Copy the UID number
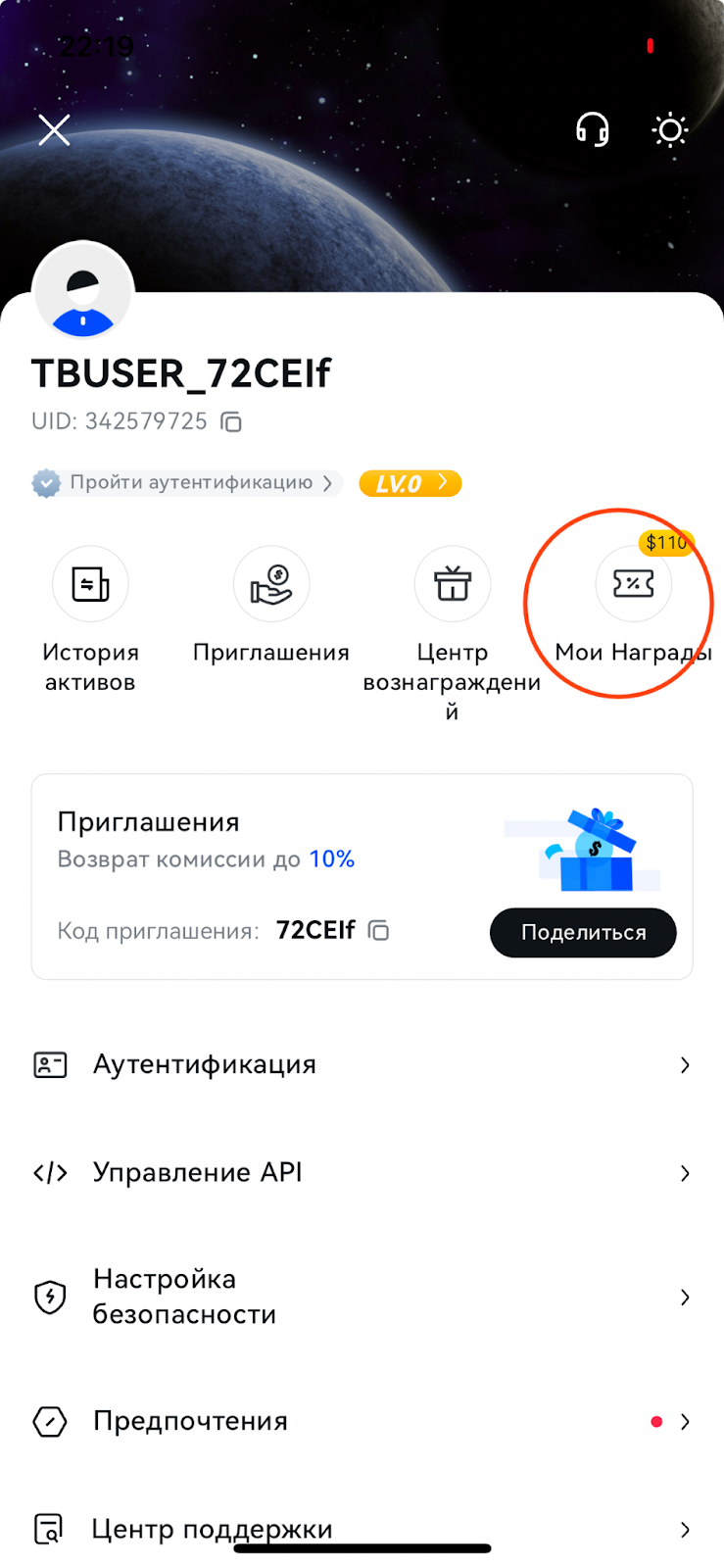Screen dimensions: 724x1568 tap(231, 422)
